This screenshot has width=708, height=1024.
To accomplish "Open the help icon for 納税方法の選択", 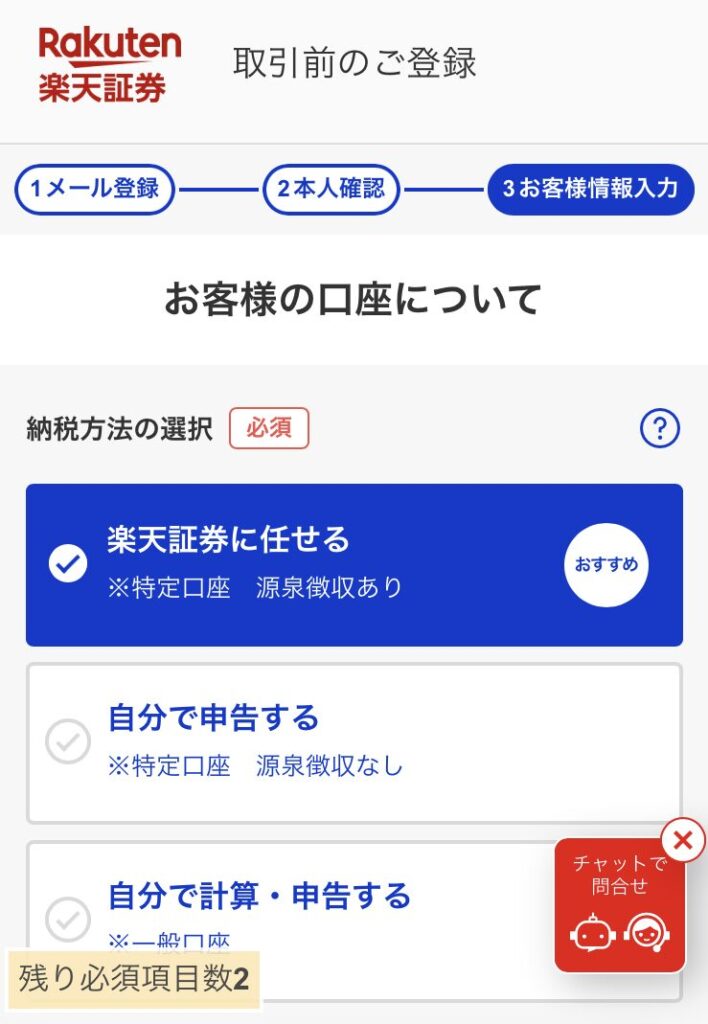I will [659, 430].
